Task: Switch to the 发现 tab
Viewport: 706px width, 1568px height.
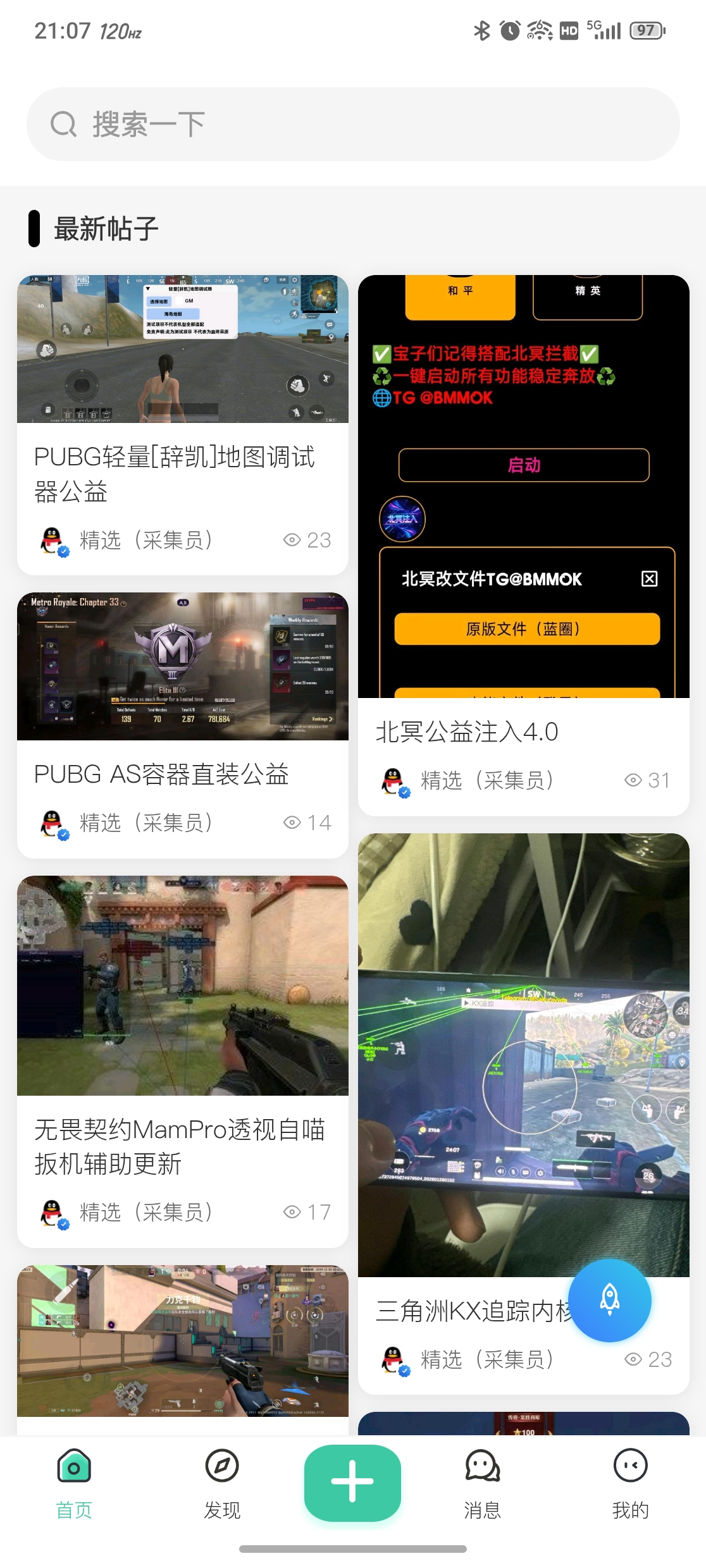Action: click(222, 1483)
